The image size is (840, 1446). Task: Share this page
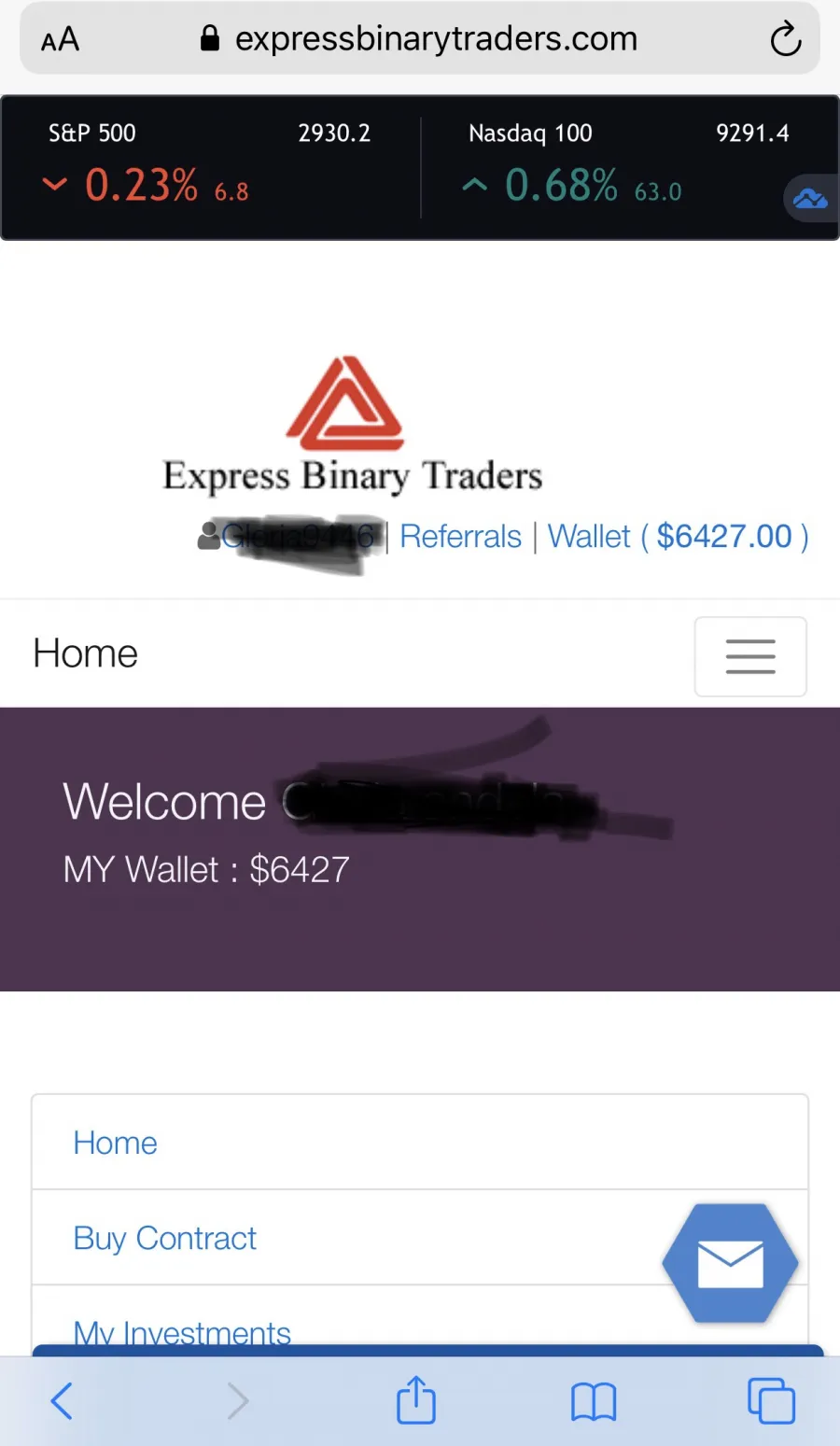click(416, 1399)
